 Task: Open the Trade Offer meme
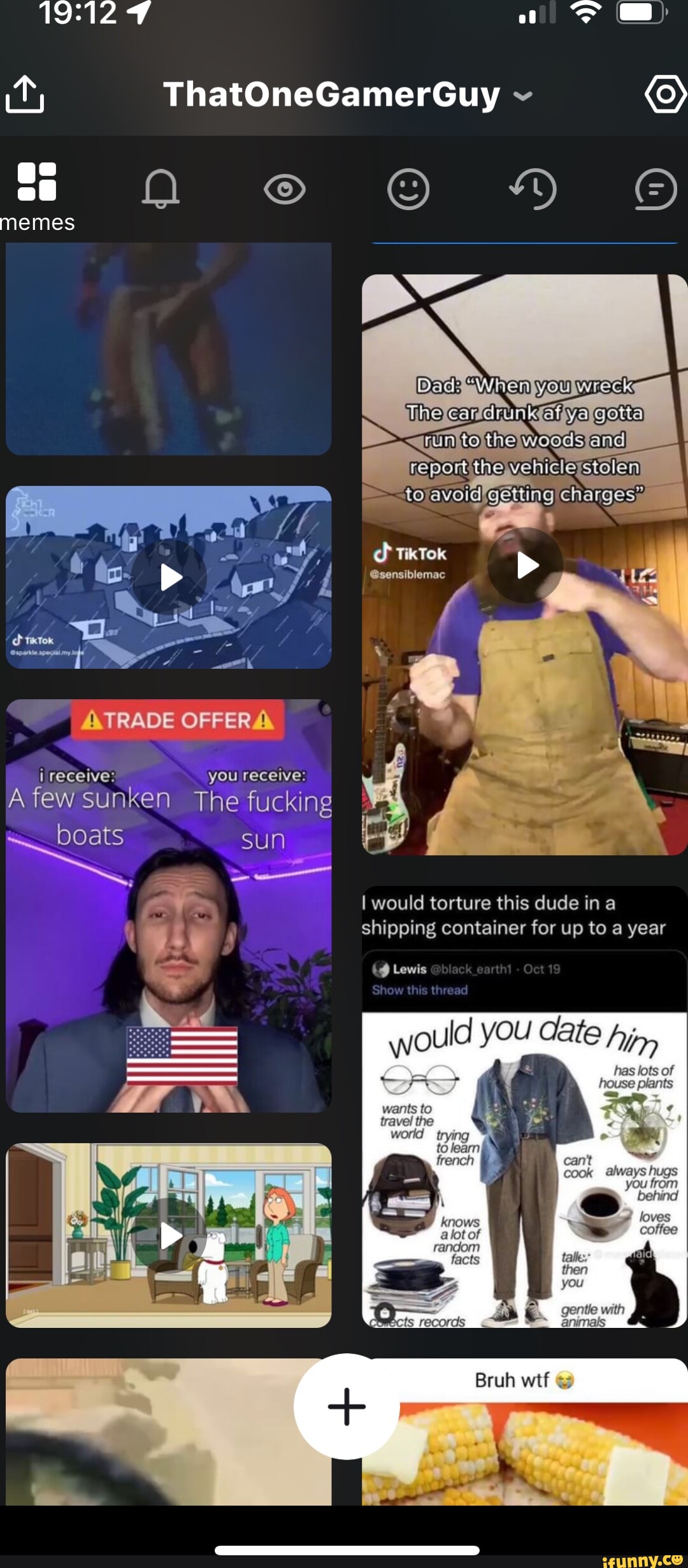[169, 906]
